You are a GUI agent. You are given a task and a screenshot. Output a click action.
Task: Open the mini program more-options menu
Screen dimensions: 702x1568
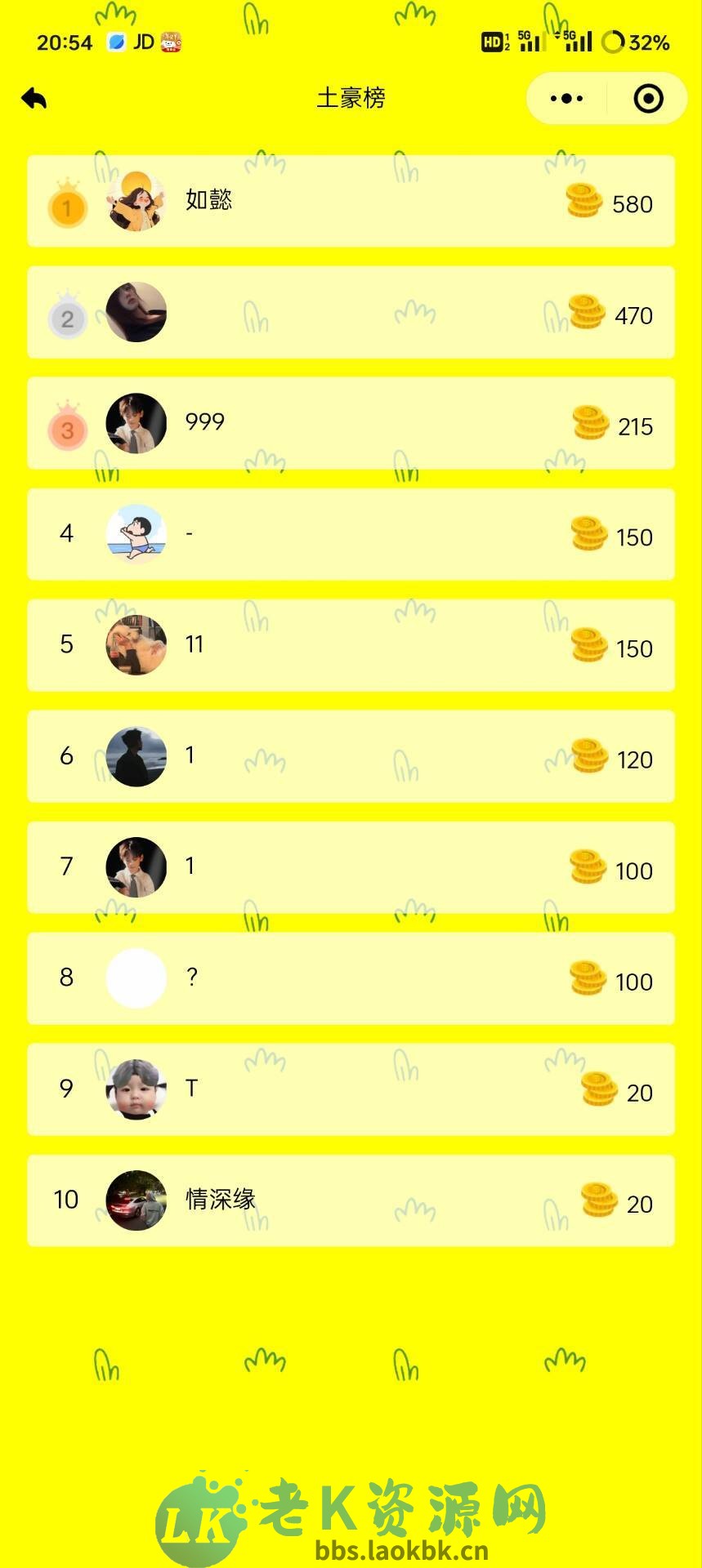pyautogui.click(x=566, y=99)
